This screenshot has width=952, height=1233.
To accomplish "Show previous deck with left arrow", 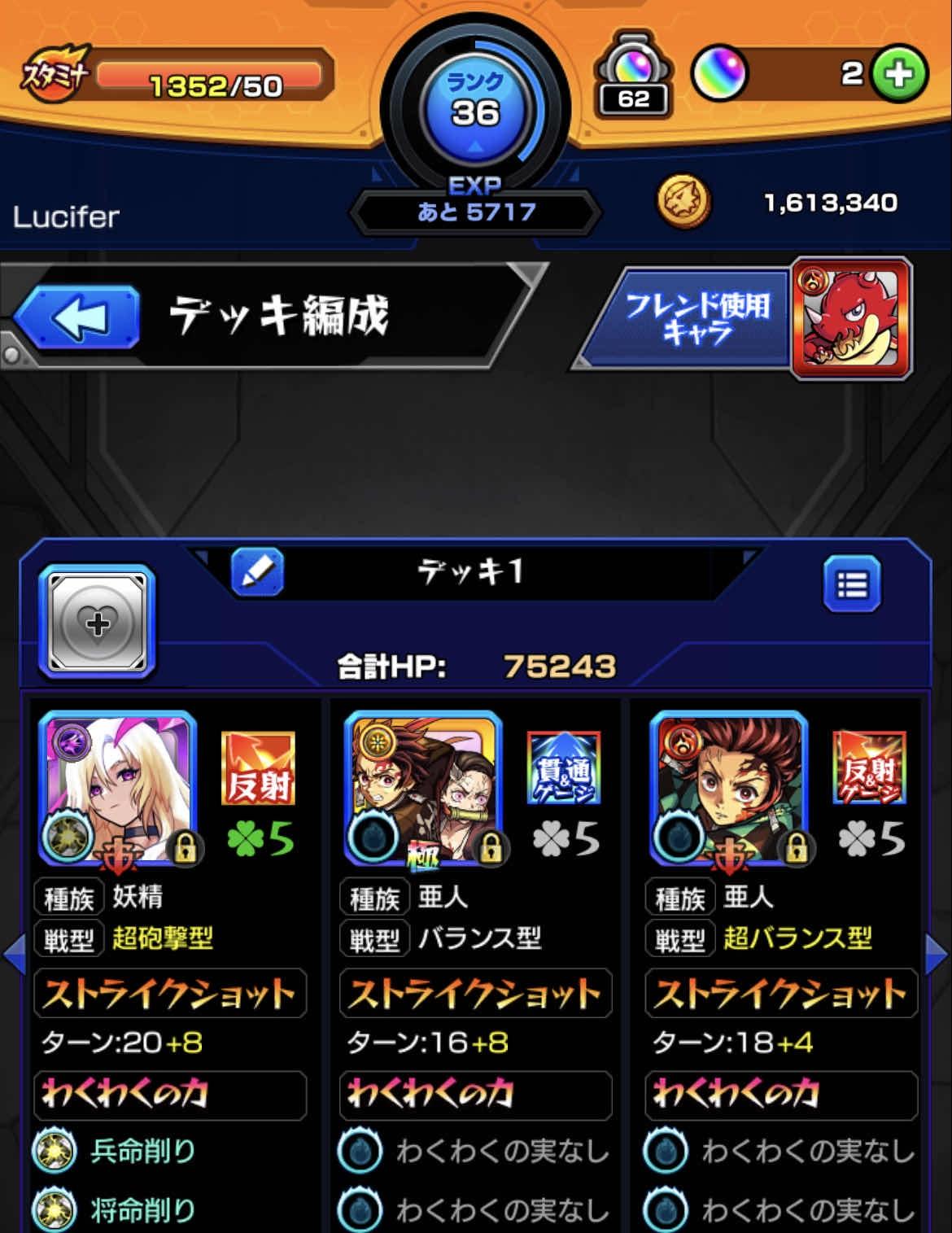I will click(x=13, y=954).
